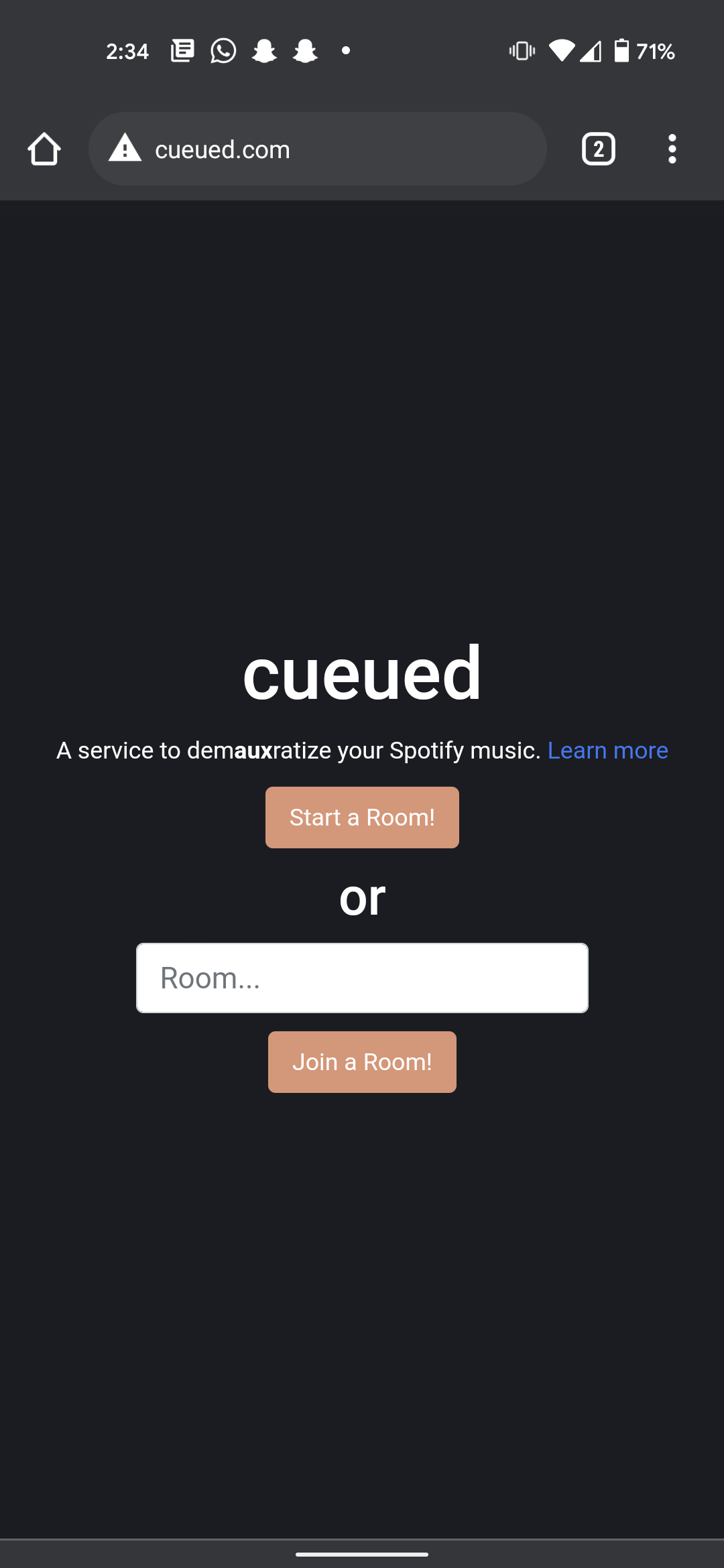The height and width of the screenshot is (1568, 724).
Task: Open the Learn more link
Action: 608,750
